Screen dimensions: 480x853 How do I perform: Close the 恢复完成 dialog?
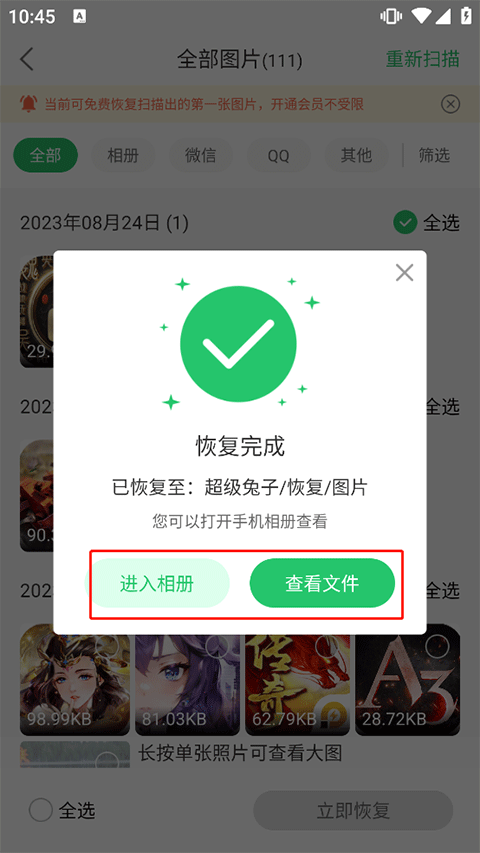(x=404, y=273)
